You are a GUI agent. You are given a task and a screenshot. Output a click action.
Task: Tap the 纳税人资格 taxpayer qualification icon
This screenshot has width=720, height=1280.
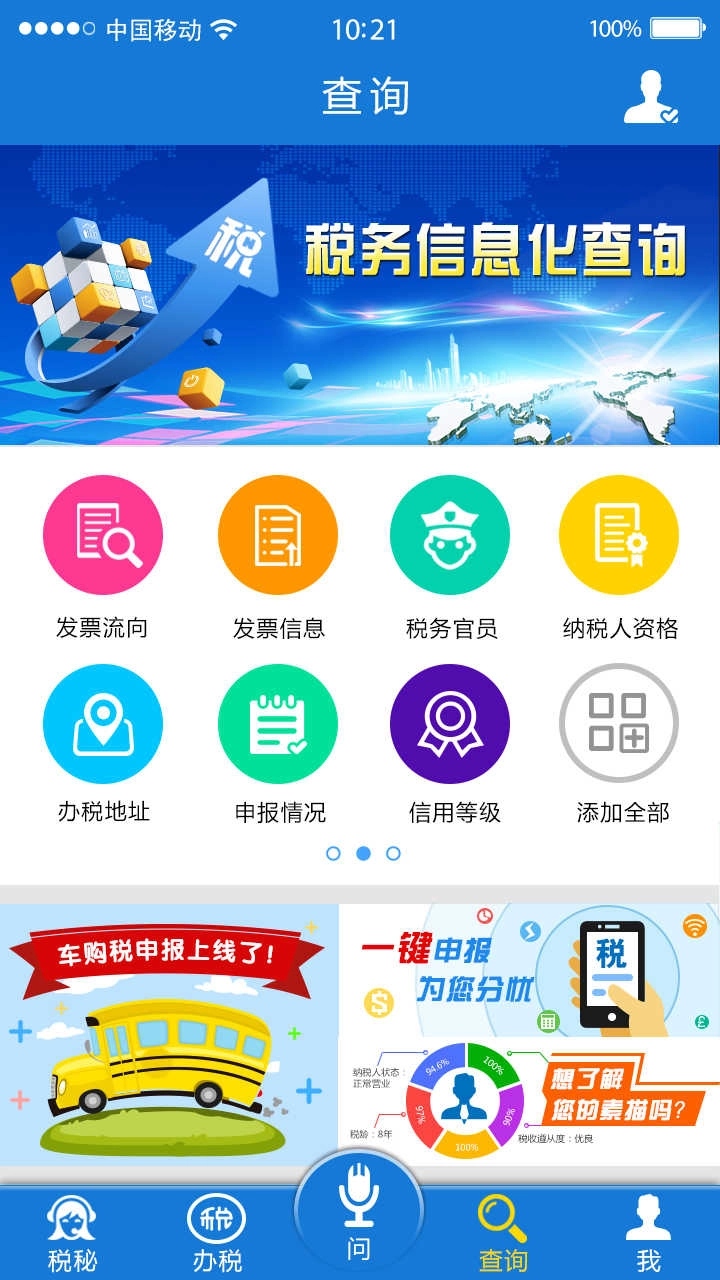(x=619, y=535)
